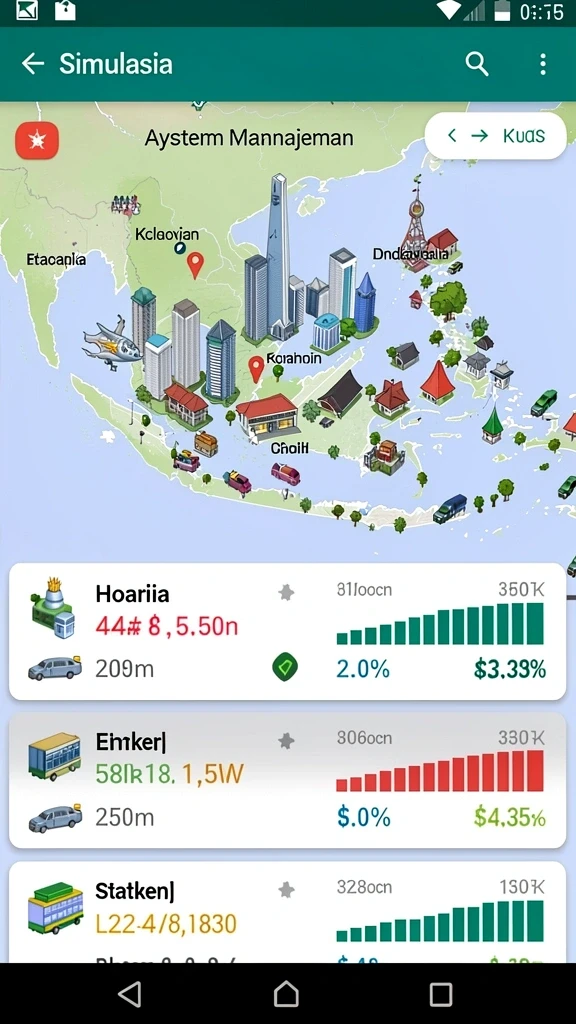This screenshot has width=576, height=1024.
Task: Go back from the Simulasia screen
Action: tap(33, 64)
